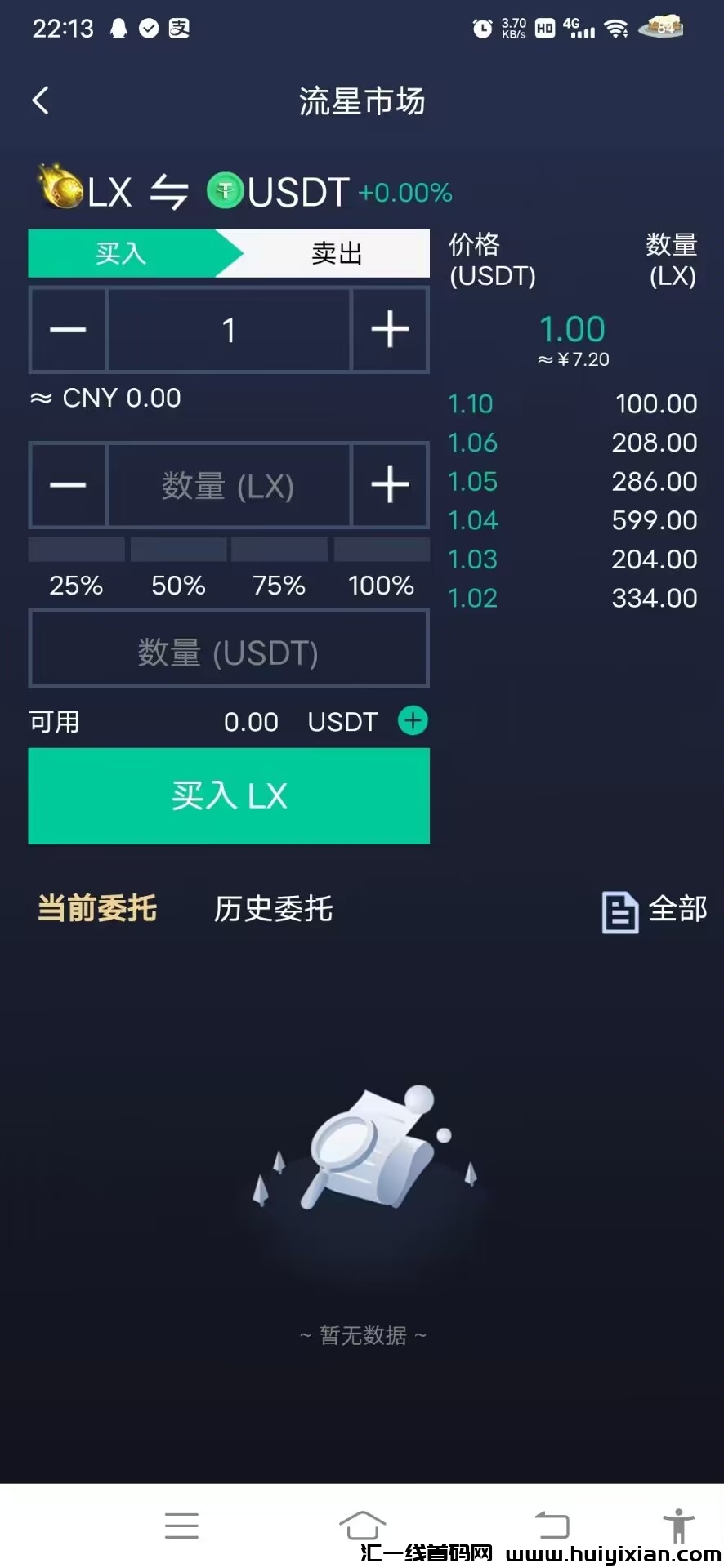Switch to the 卖出 sell tab

(x=336, y=253)
